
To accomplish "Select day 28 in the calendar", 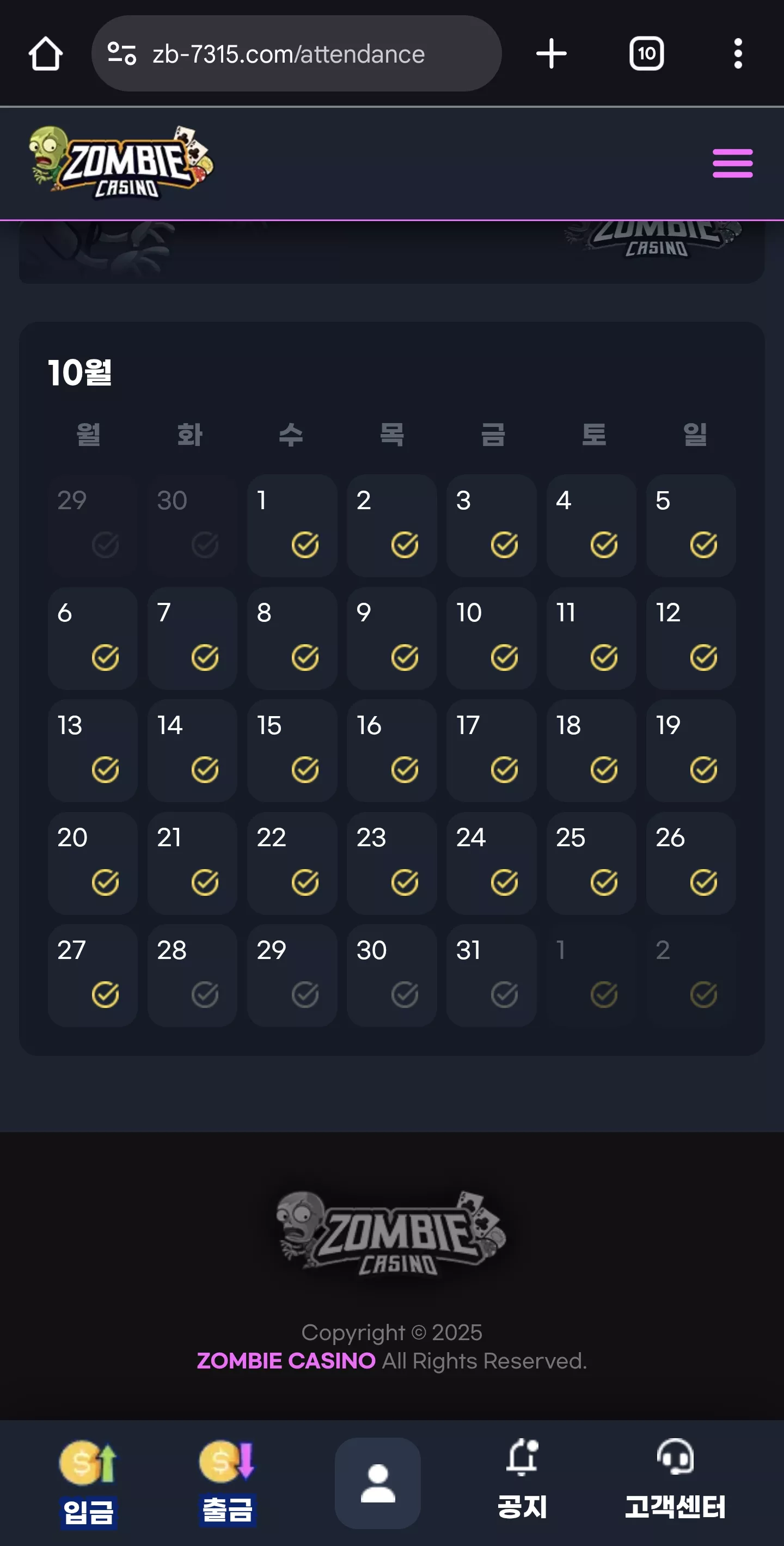I will pos(192,975).
